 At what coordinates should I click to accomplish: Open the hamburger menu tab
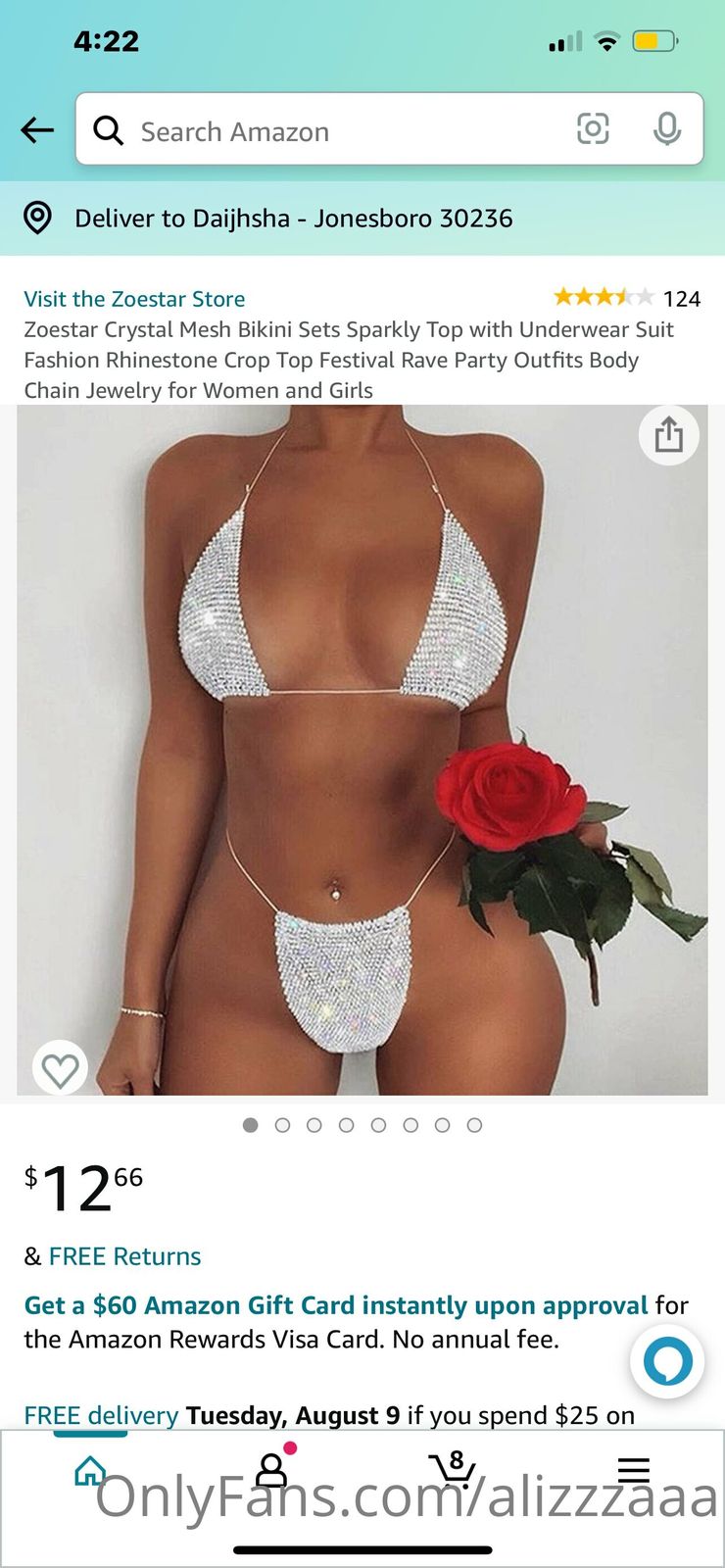pos(634,1470)
